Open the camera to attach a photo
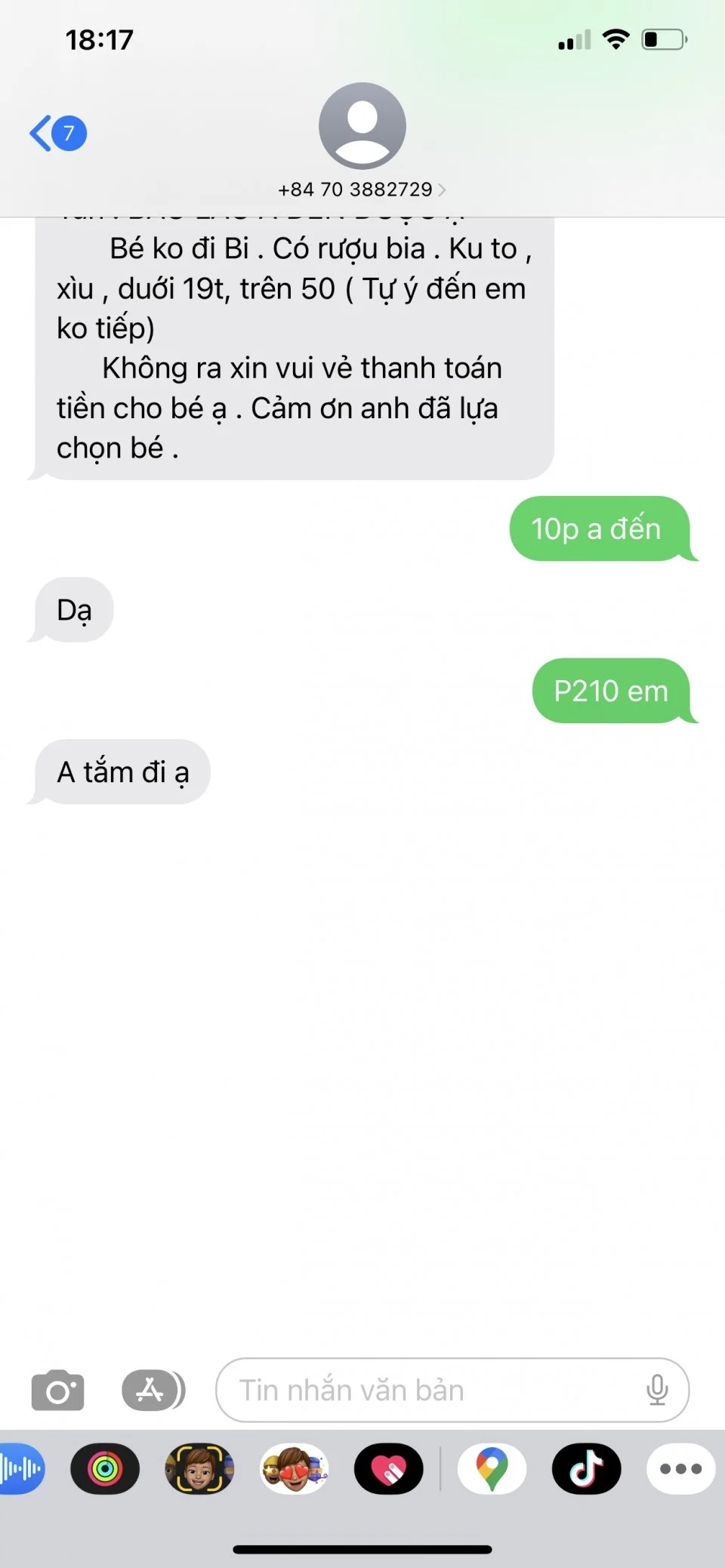 click(57, 1390)
